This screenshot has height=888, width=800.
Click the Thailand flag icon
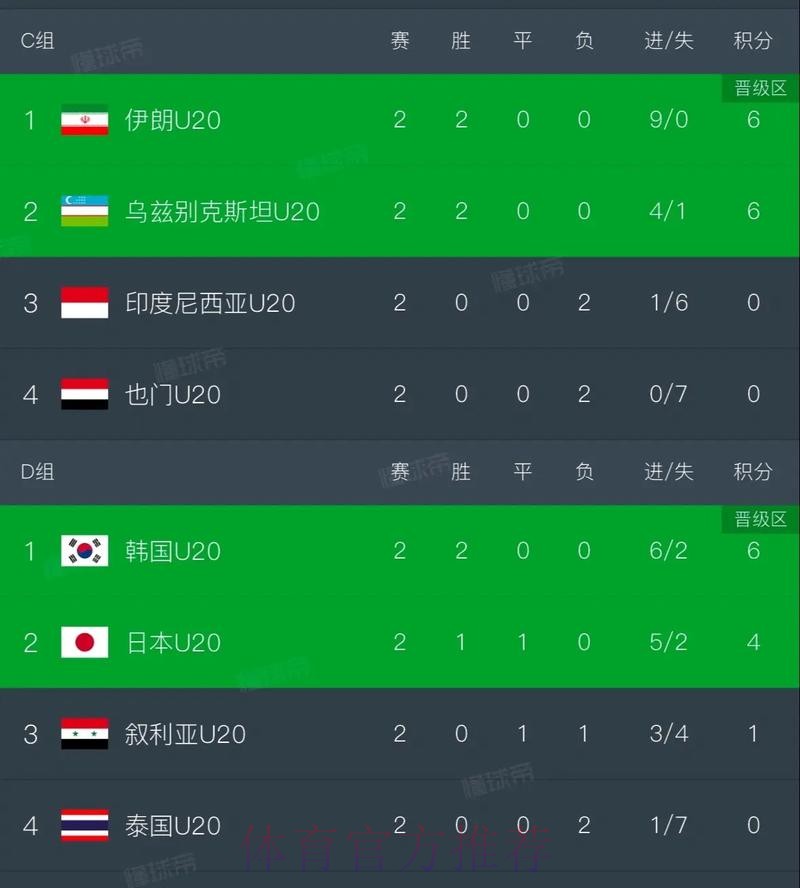(82, 826)
